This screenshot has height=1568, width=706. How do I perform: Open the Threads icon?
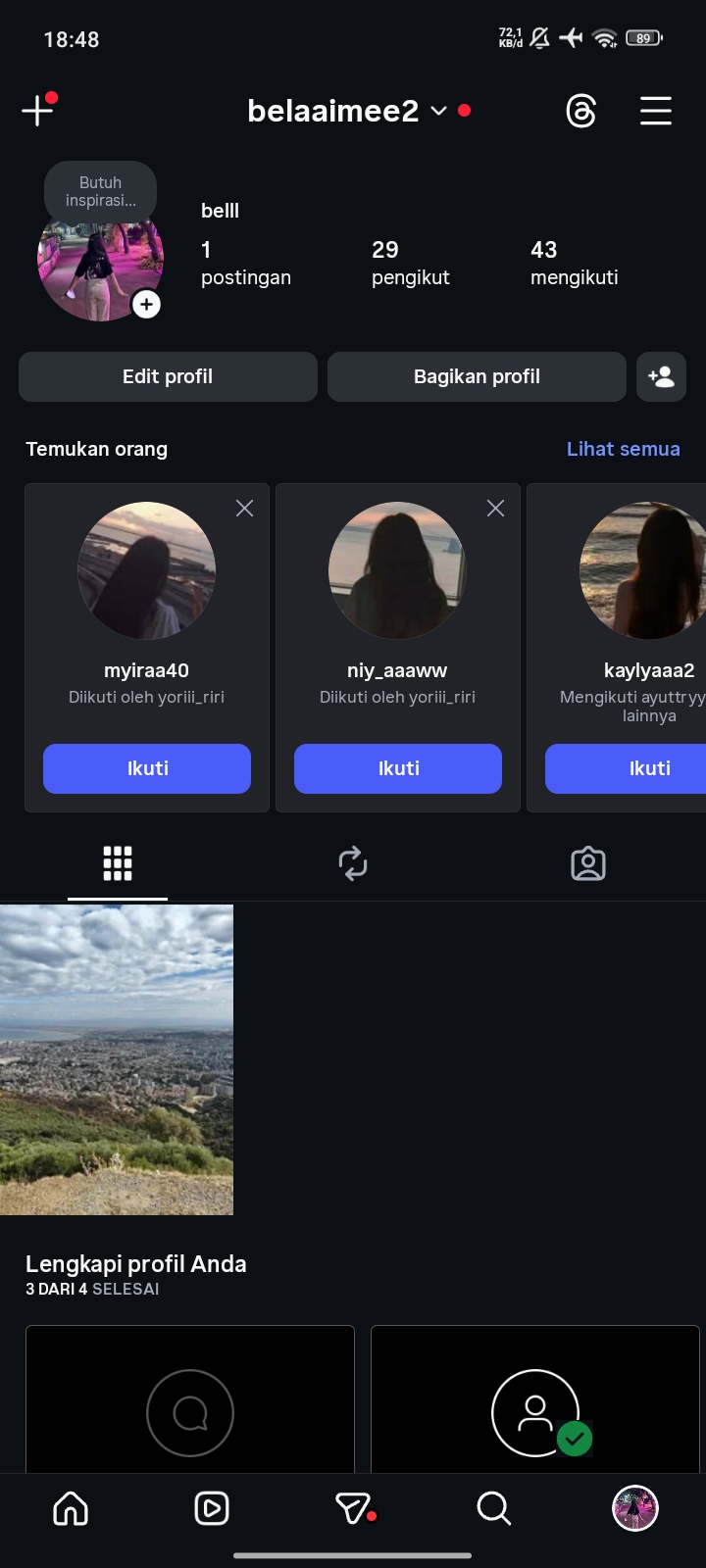[x=580, y=111]
